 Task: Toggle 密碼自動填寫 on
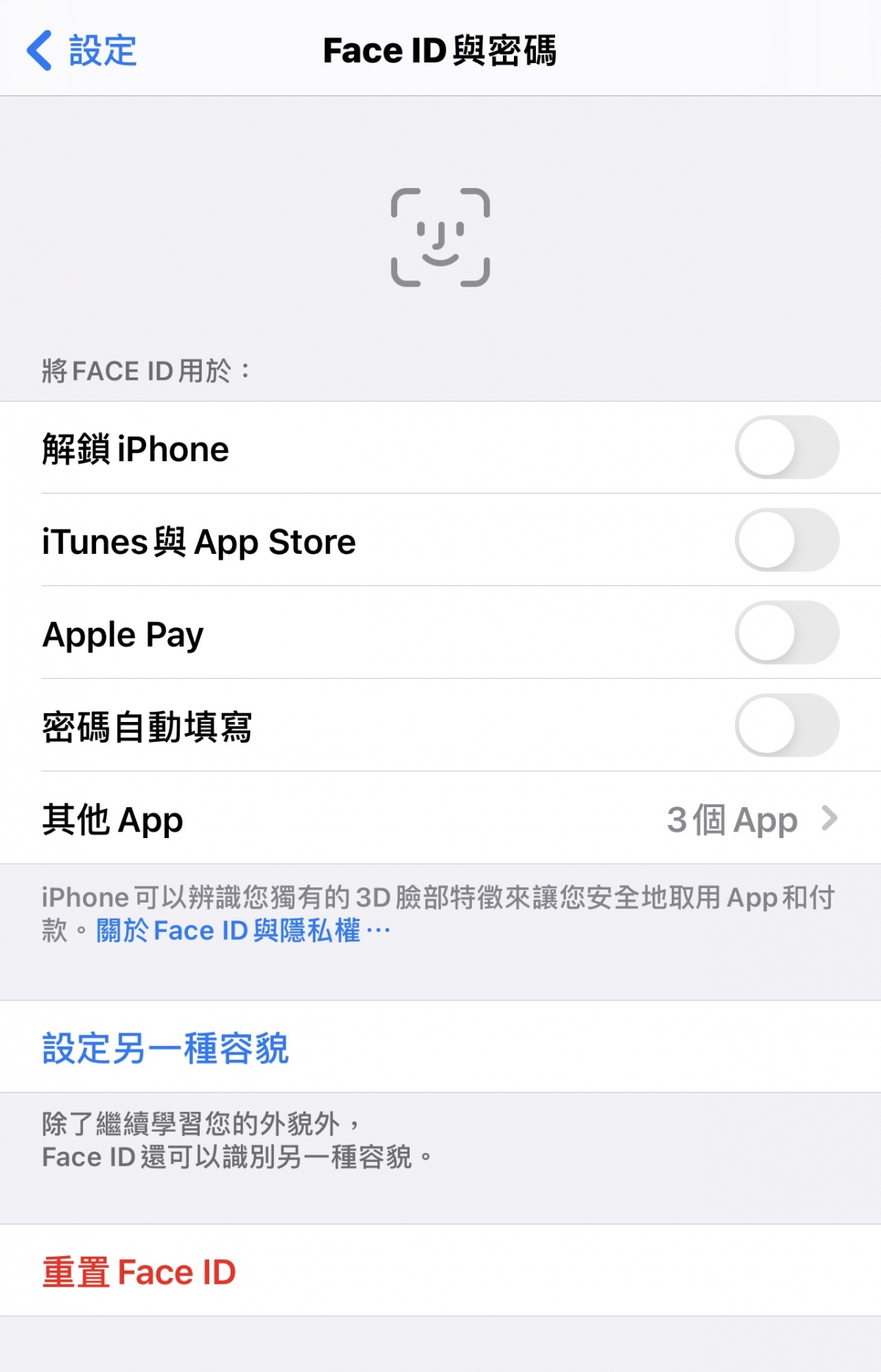point(786,726)
